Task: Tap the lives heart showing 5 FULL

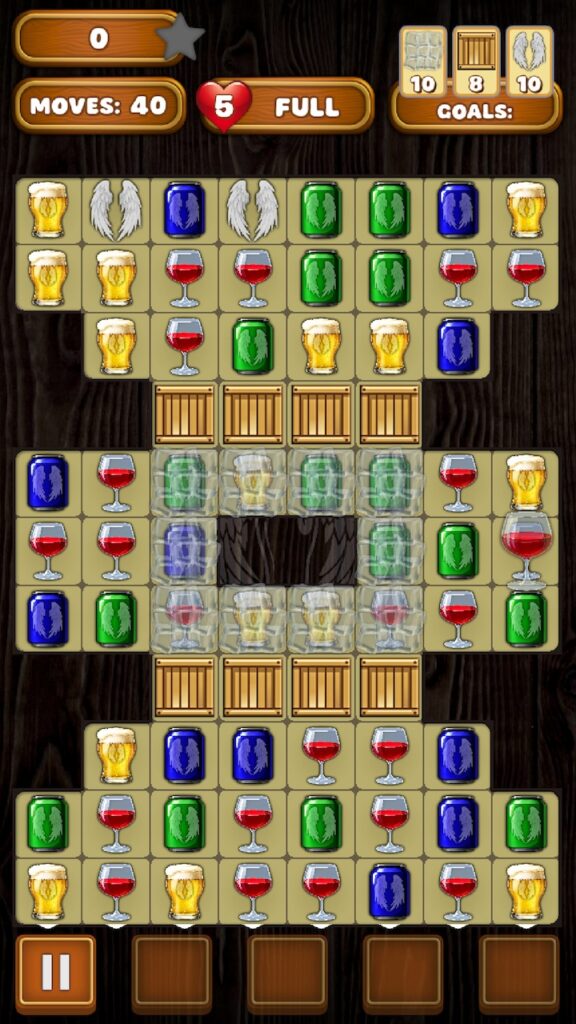Action: point(224,106)
